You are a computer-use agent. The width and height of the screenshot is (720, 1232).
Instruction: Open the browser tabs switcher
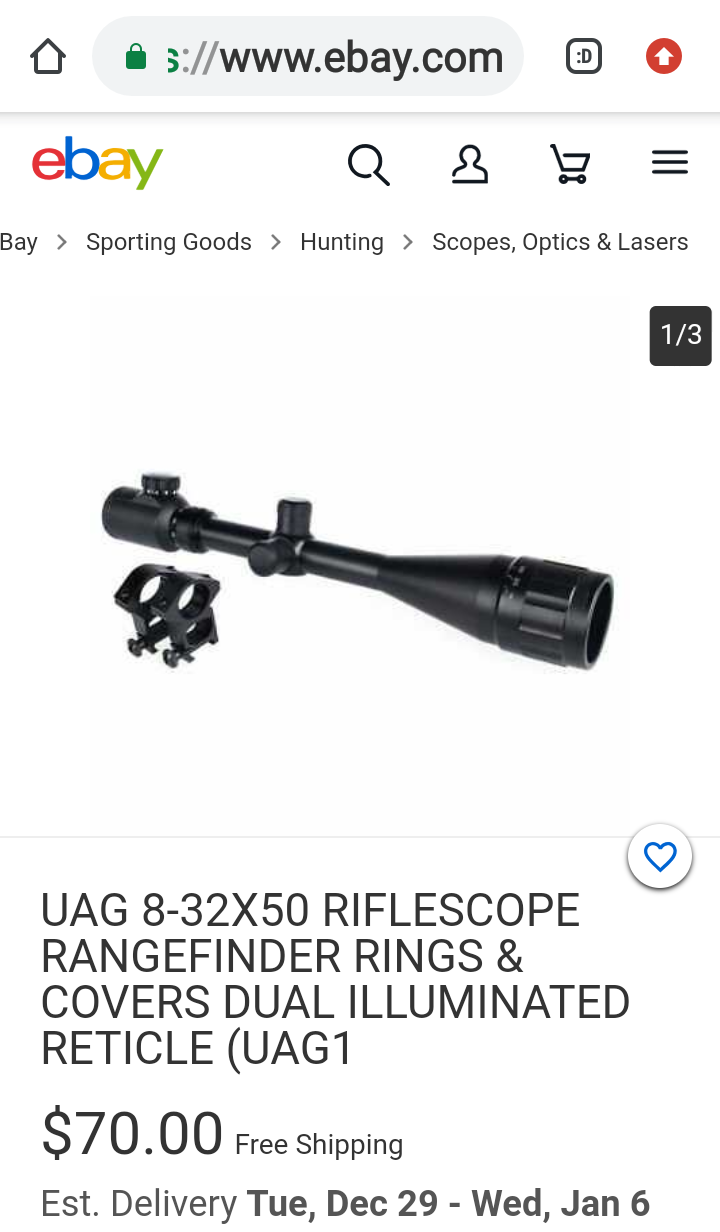pyautogui.click(x=584, y=57)
